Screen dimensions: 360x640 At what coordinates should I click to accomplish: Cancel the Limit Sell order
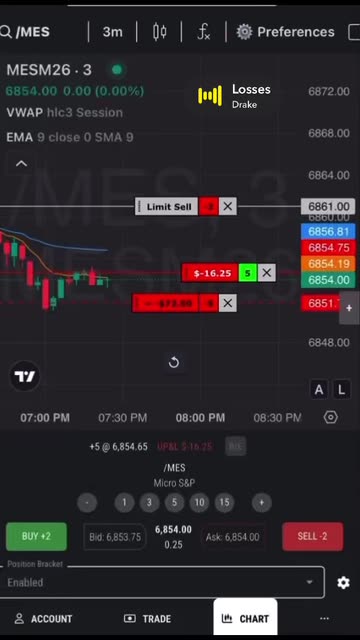(x=228, y=207)
